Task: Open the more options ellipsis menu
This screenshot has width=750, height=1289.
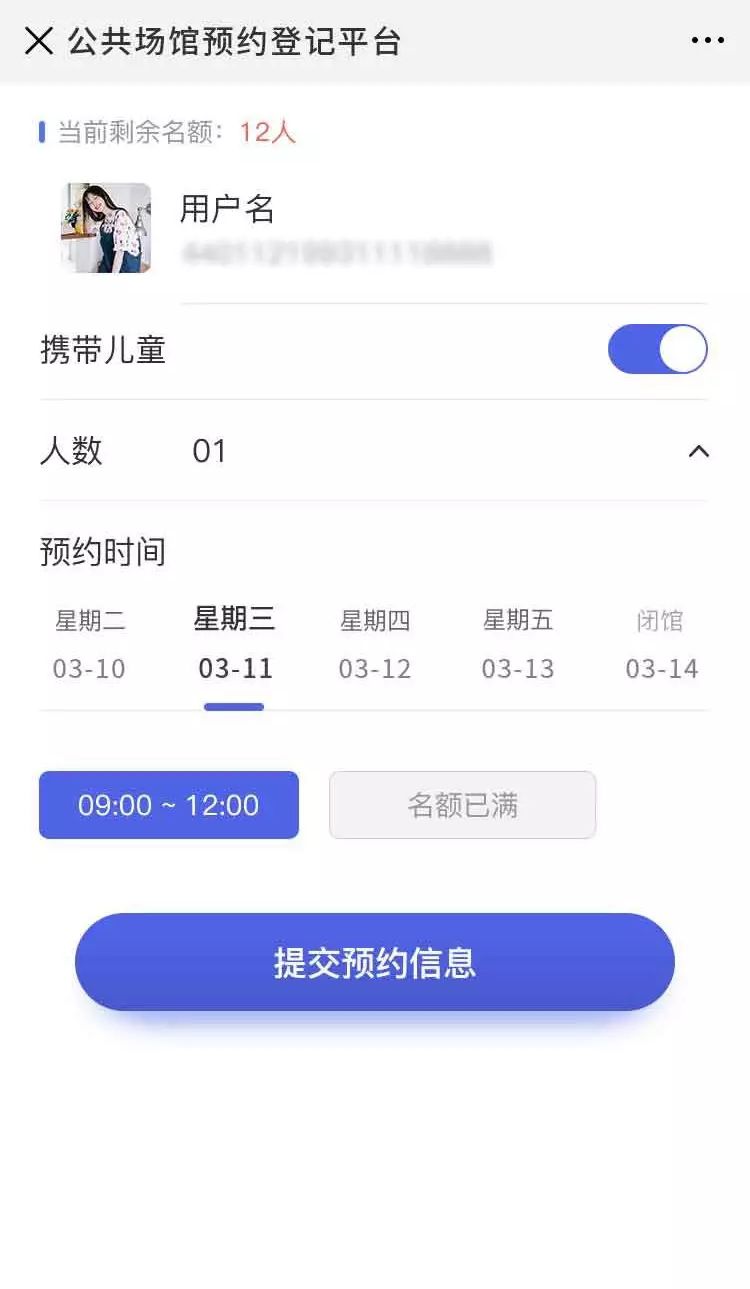Action: tap(708, 40)
